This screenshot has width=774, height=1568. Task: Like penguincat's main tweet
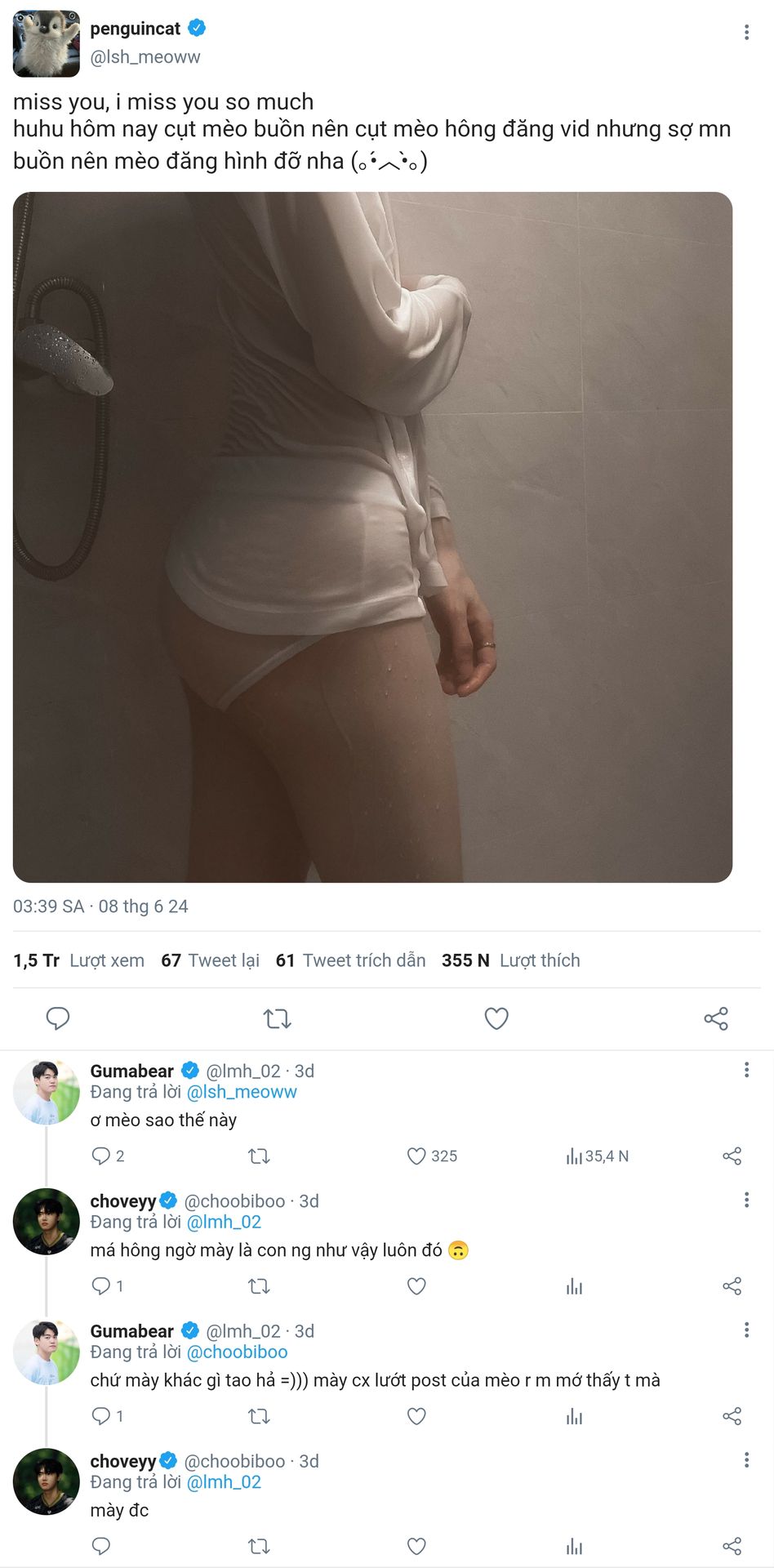pos(496,1018)
